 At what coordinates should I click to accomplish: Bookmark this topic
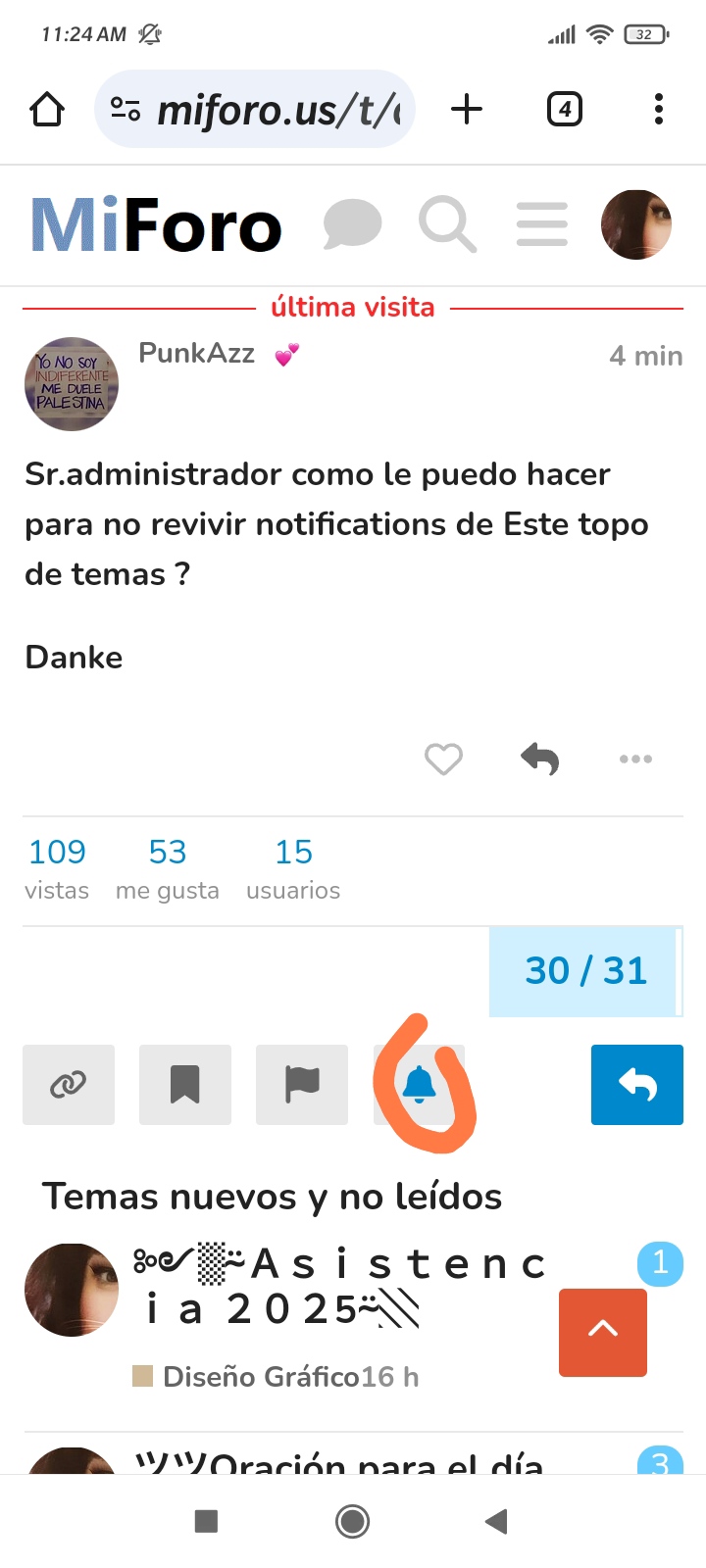point(185,1085)
